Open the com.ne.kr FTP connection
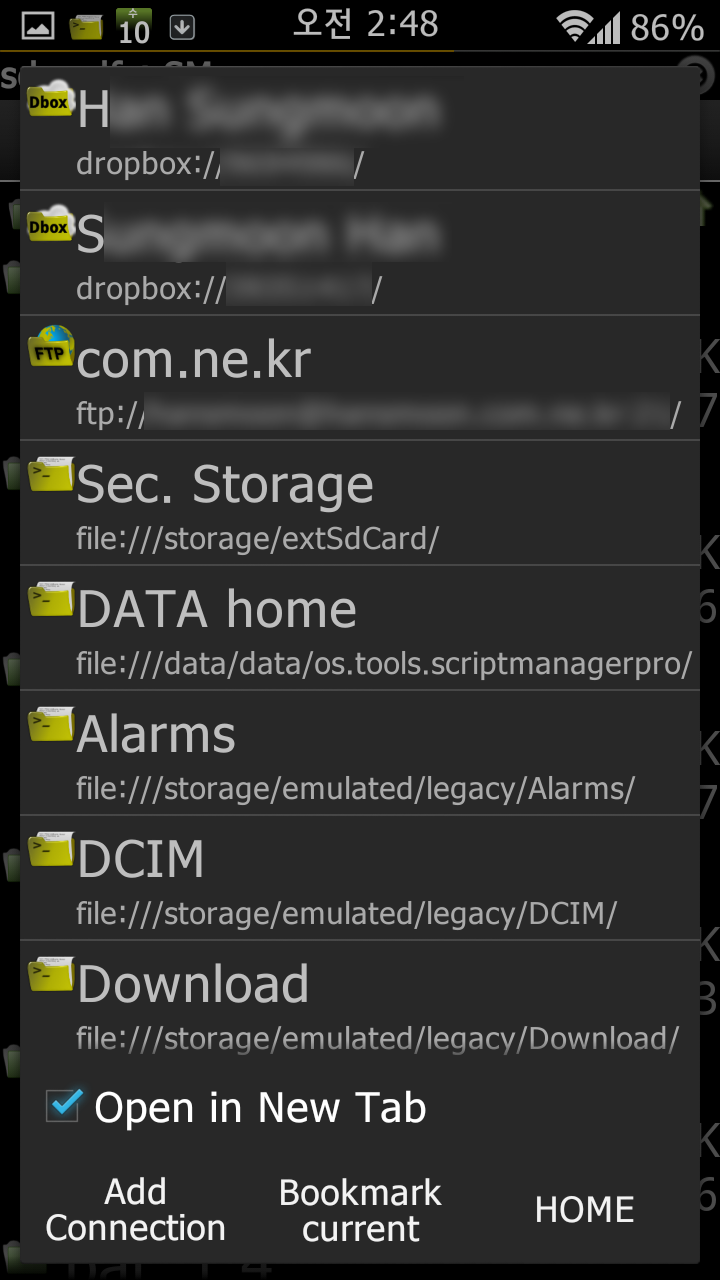720x1280 pixels. point(360,380)
